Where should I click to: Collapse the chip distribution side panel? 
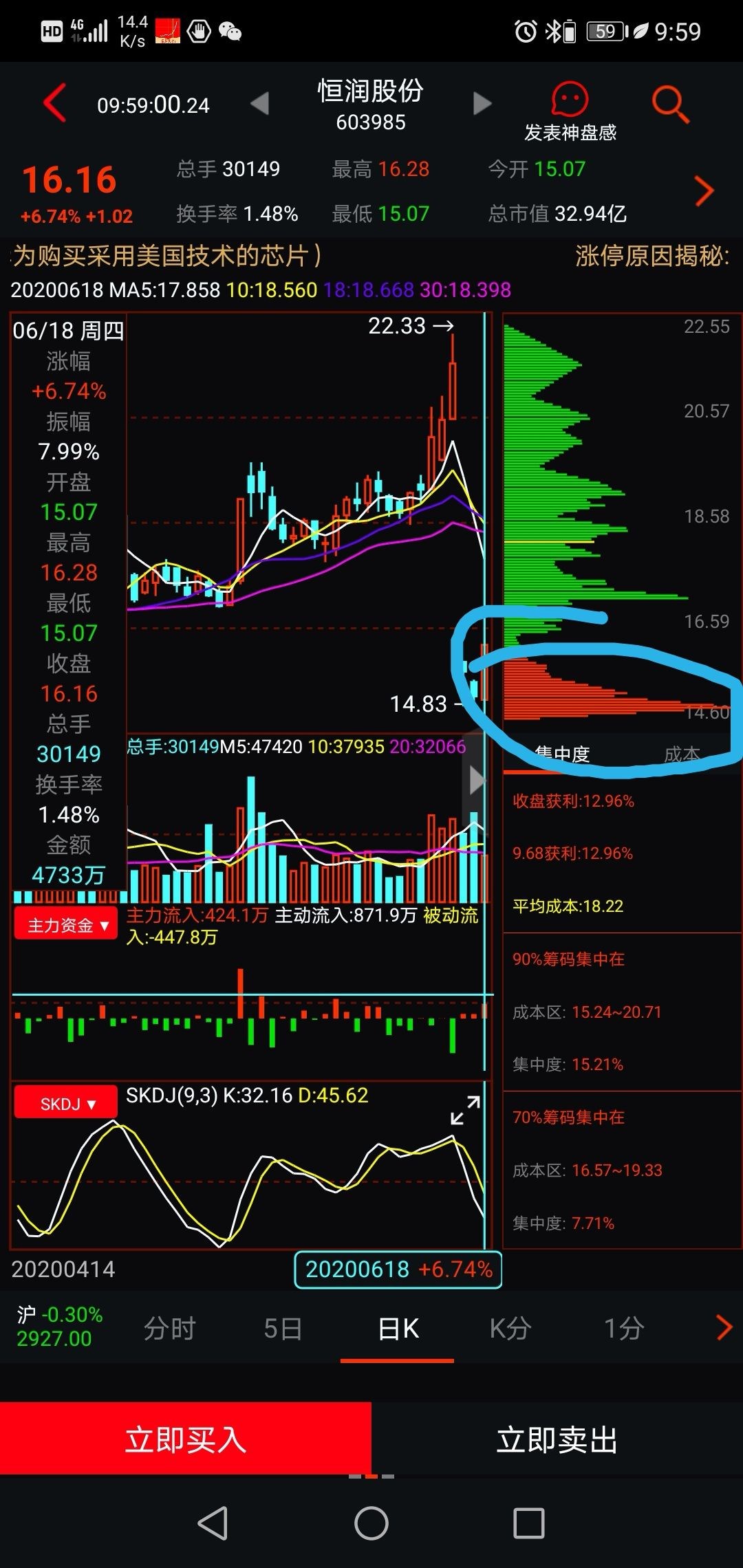coord(476,781)
